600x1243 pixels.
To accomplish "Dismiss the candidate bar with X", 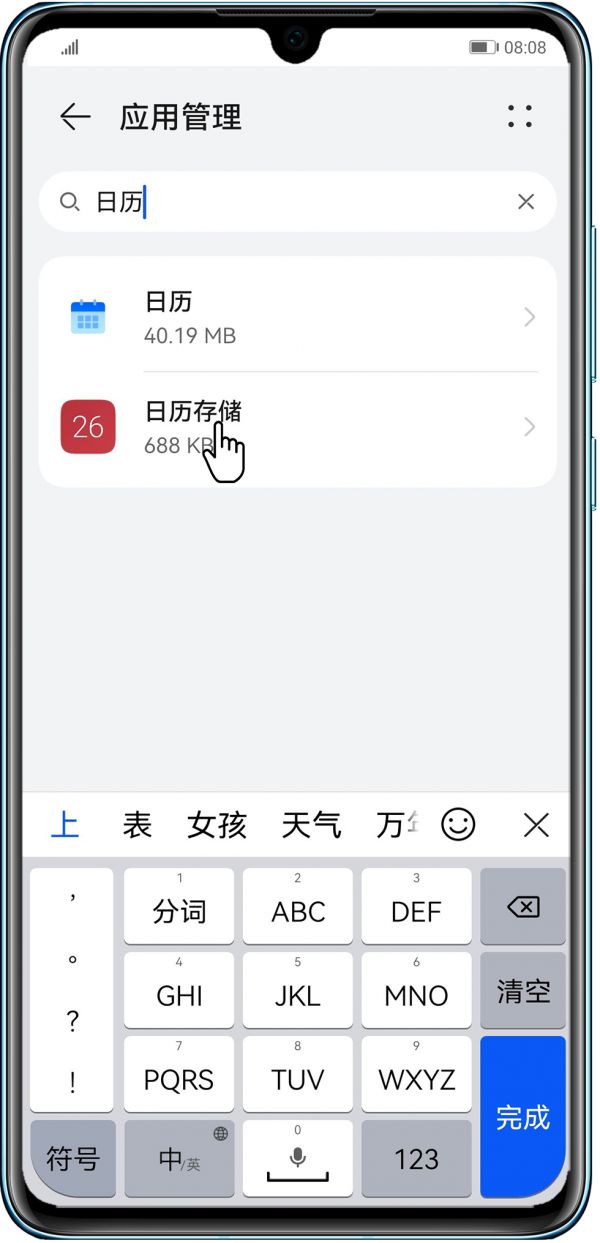I will [537, 825].
